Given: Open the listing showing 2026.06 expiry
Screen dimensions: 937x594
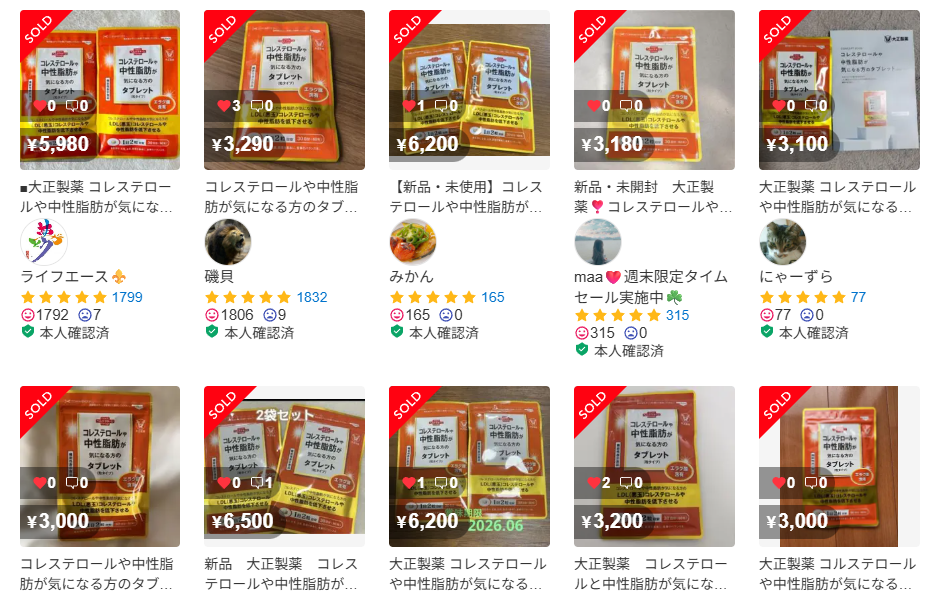Looking at the screenshot, I should click(x=469, y=466).
